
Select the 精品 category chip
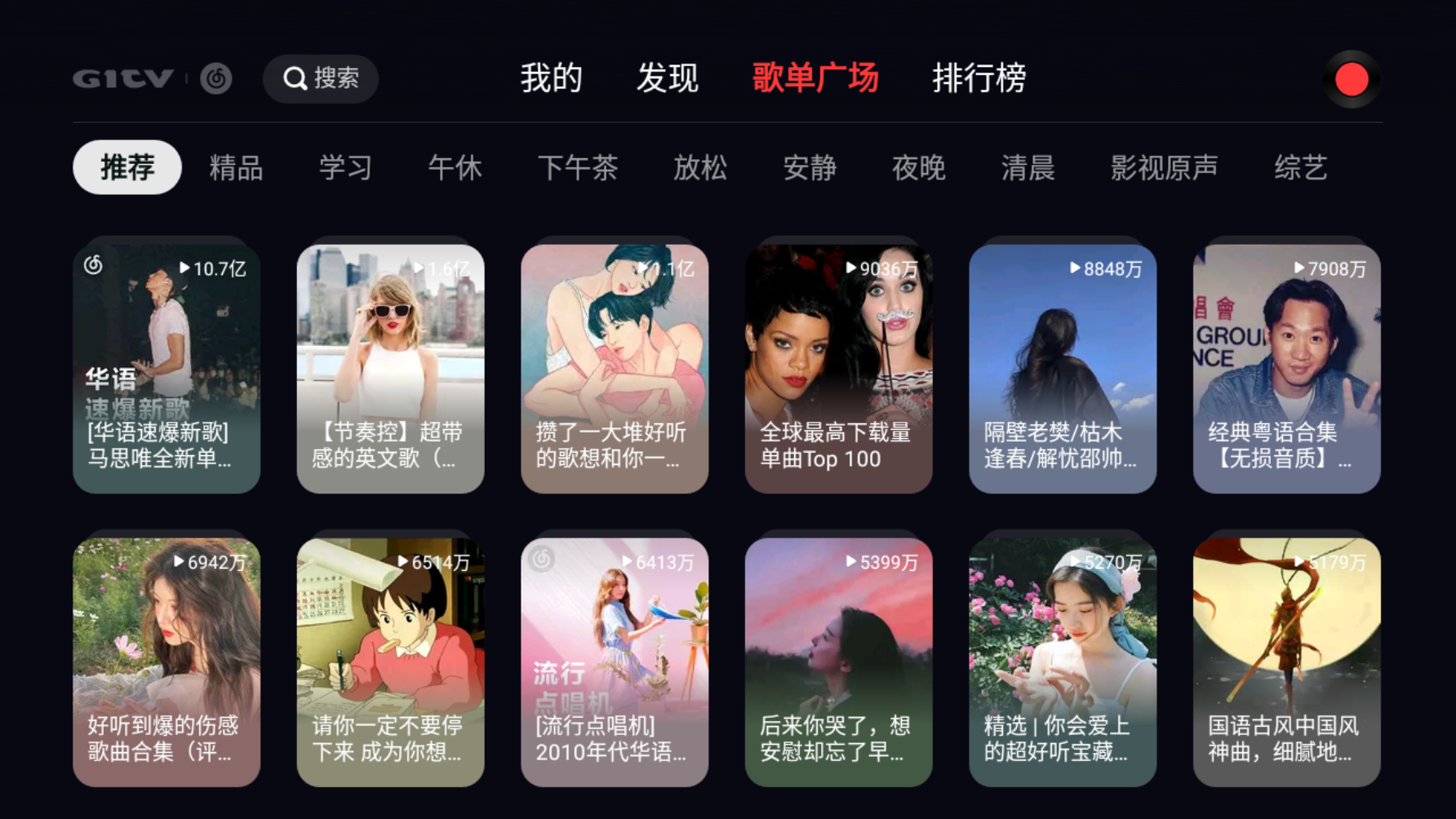(x=236, y=167)
